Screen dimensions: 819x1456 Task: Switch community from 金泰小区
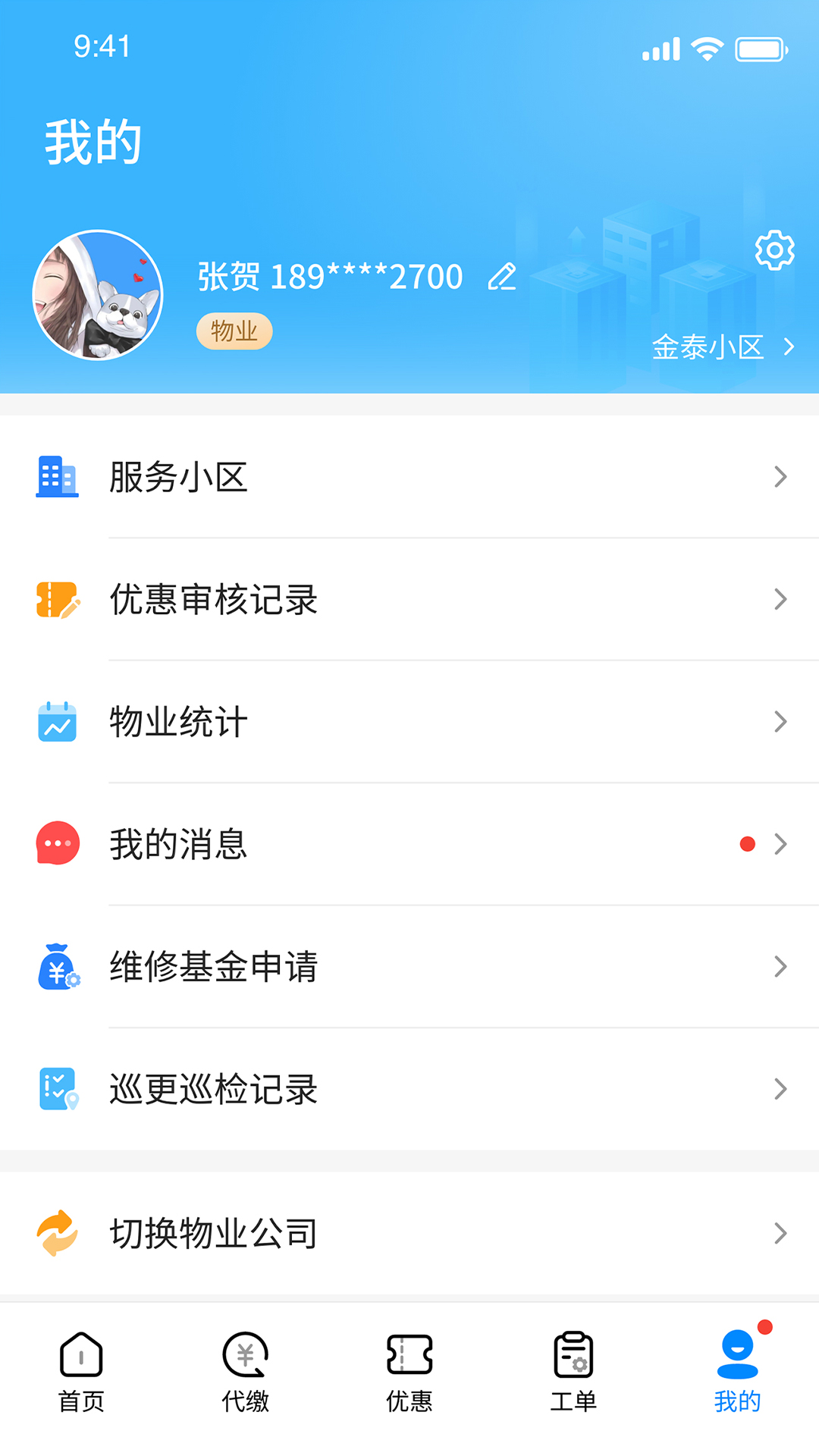[x=723, y=347]
